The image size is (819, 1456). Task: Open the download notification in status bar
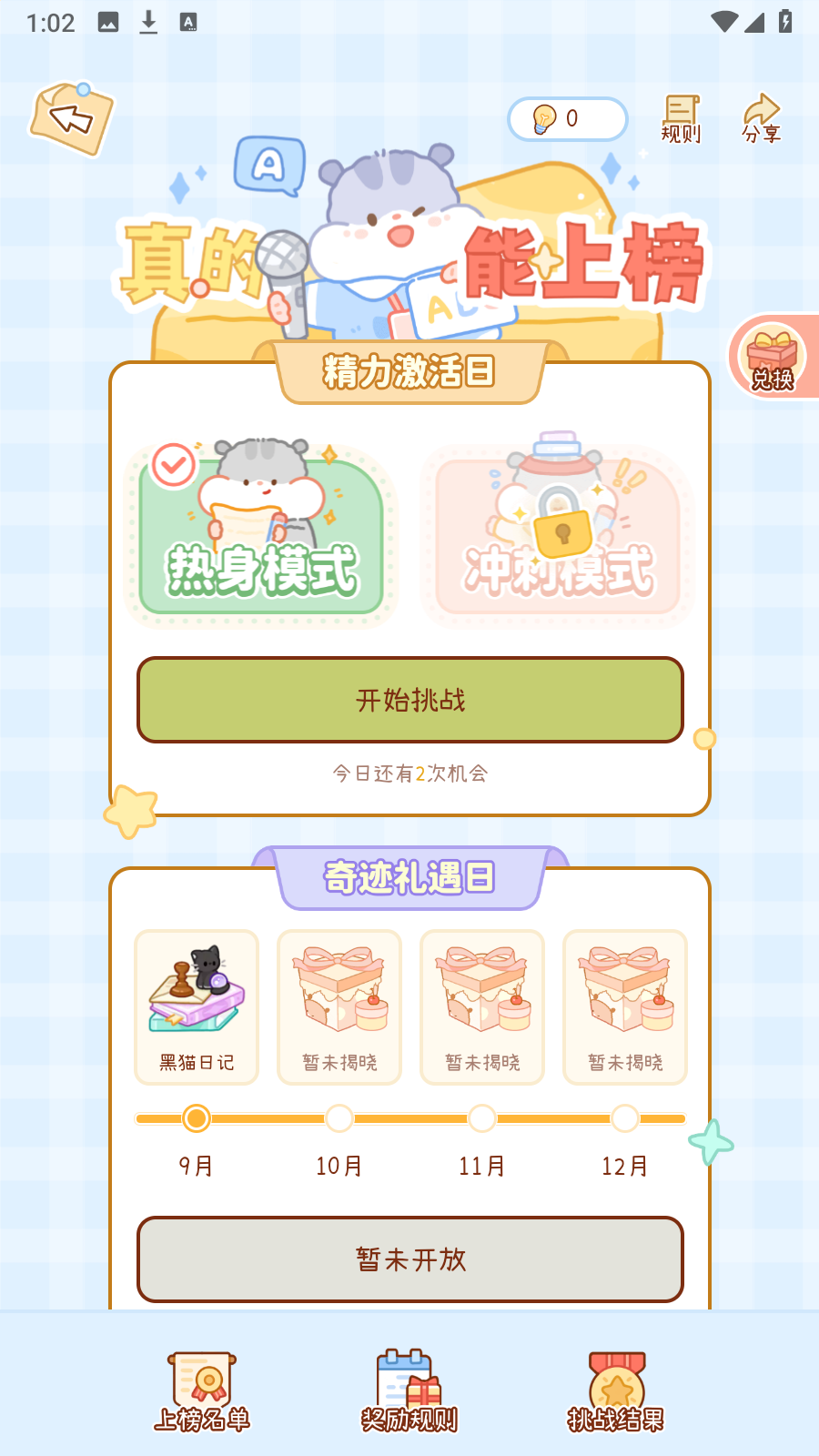pos(147,22)
